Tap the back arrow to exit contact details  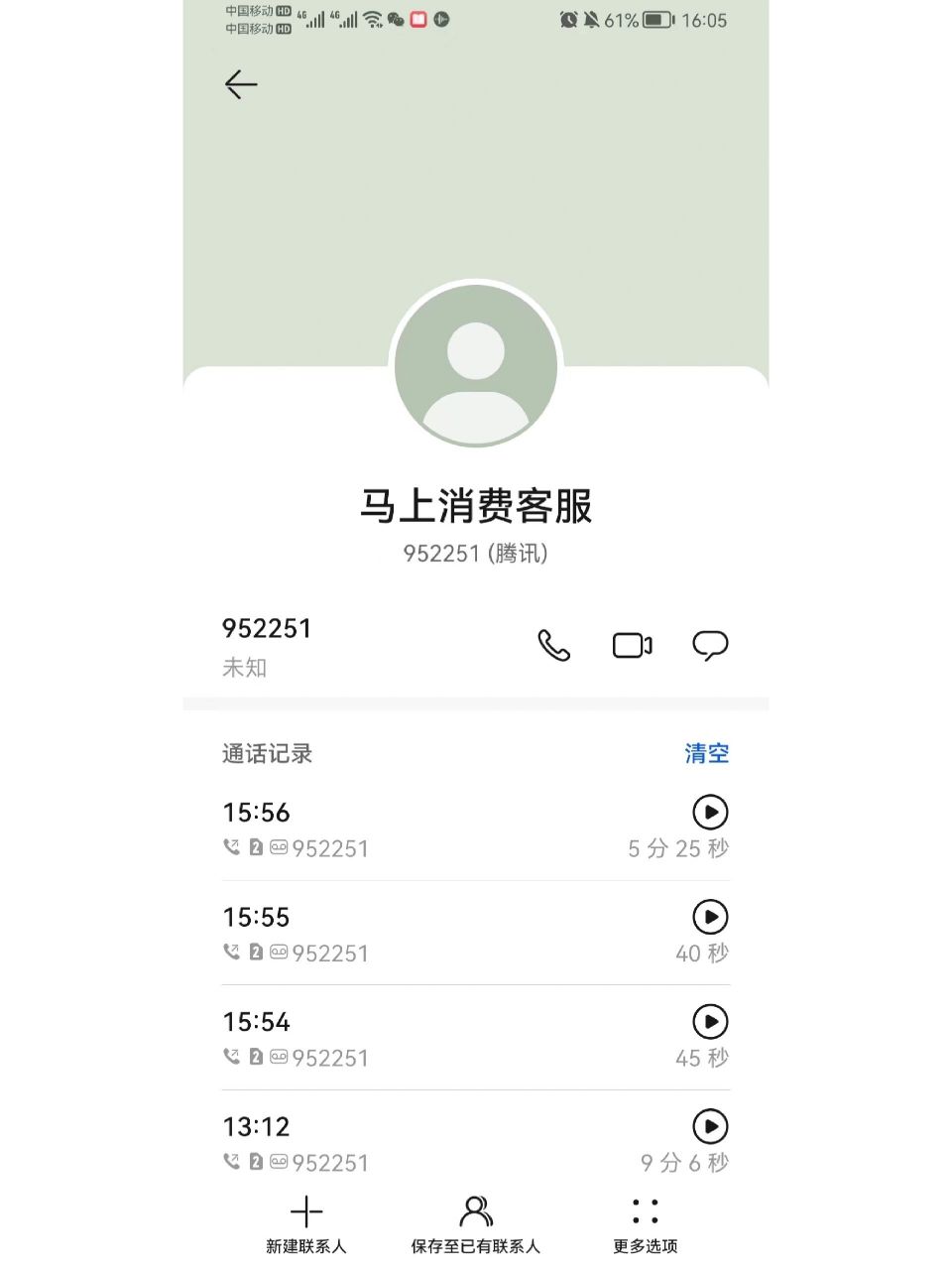click(240, 83)
